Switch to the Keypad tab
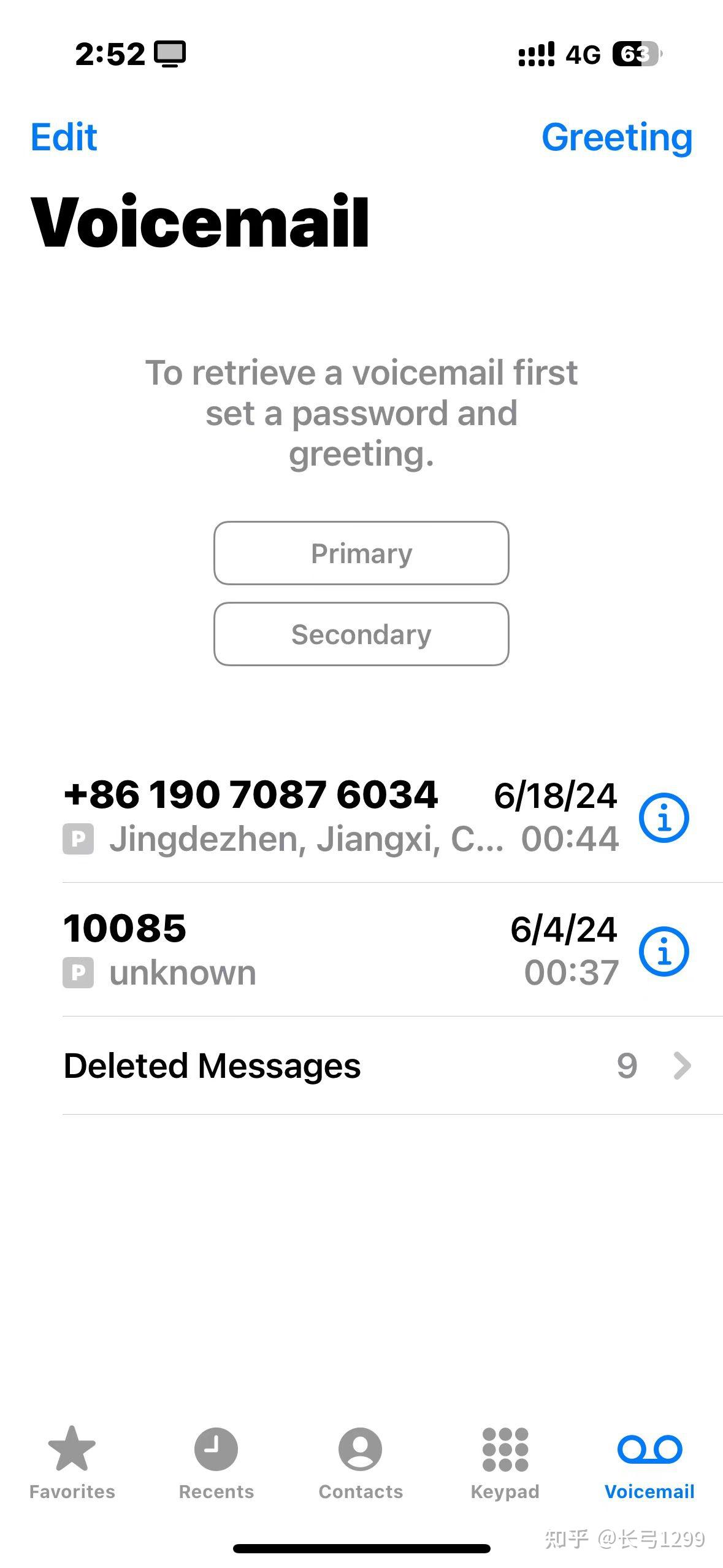 [505, 1463]
